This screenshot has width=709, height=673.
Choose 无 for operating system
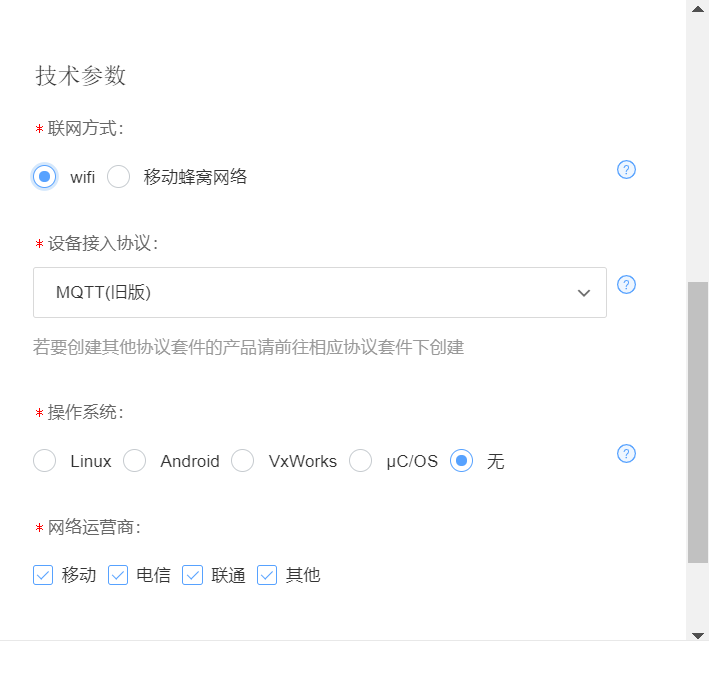pos(461,461)
